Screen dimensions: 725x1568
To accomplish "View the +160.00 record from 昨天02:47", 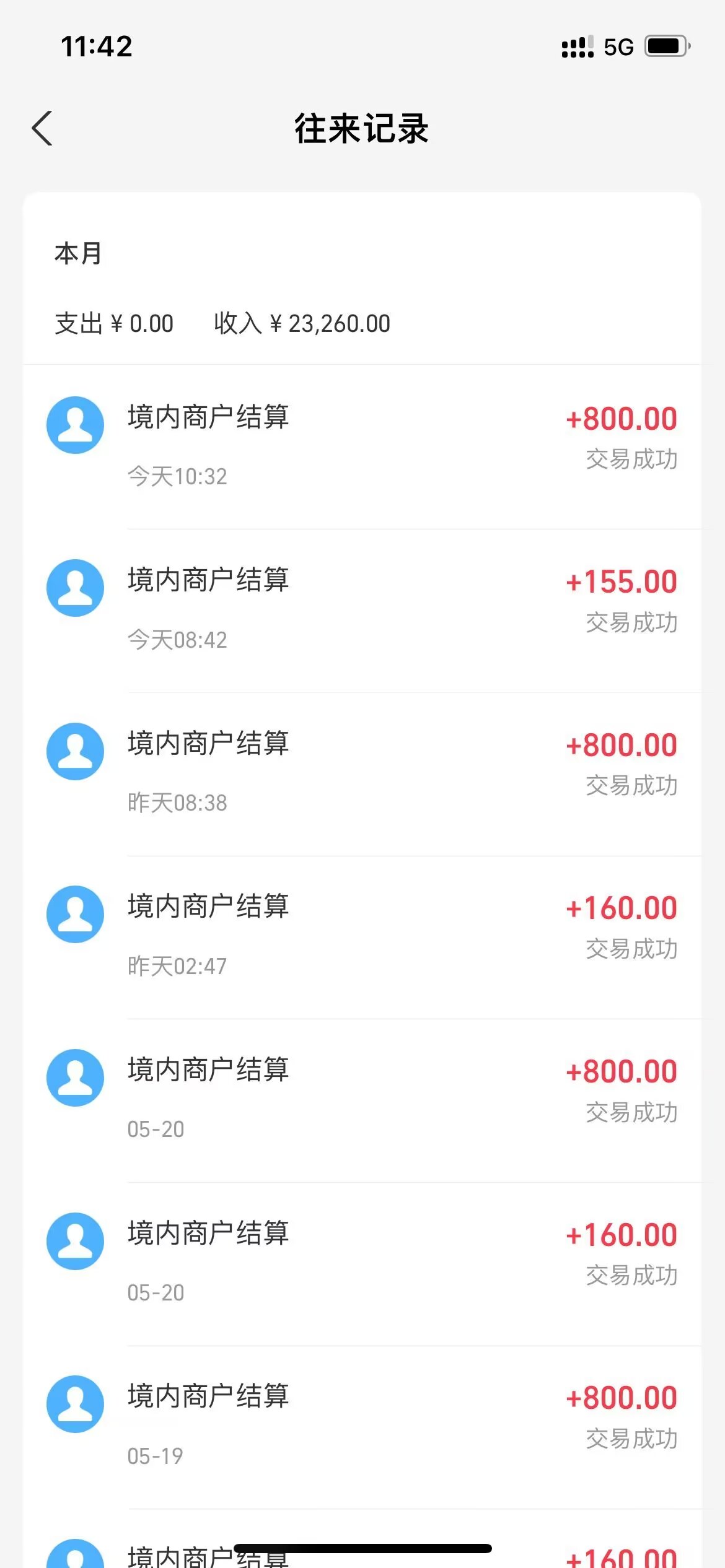I will coord(362,936).
